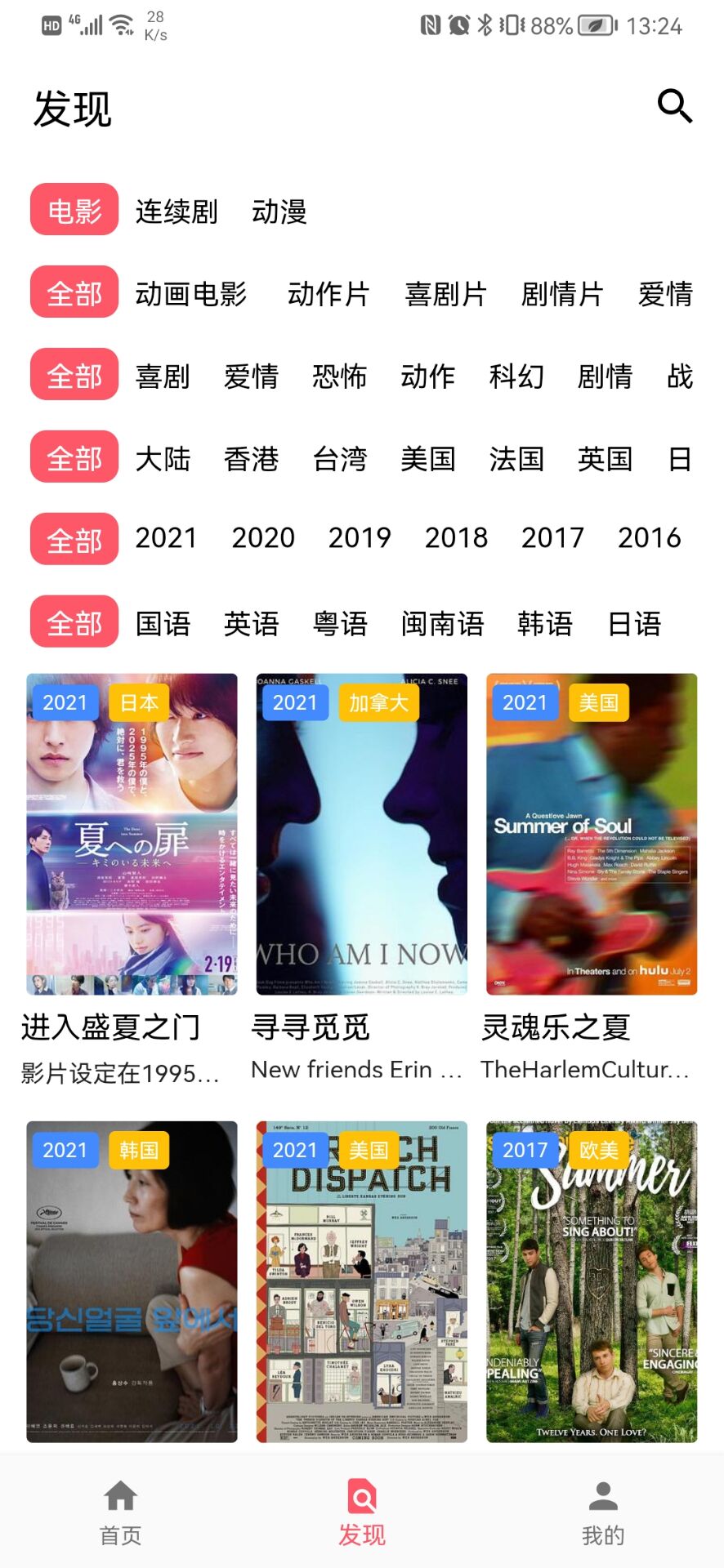Choose the 韩语 language chip
Screen dimensions: 724x1568
click(x=545, y=624)
